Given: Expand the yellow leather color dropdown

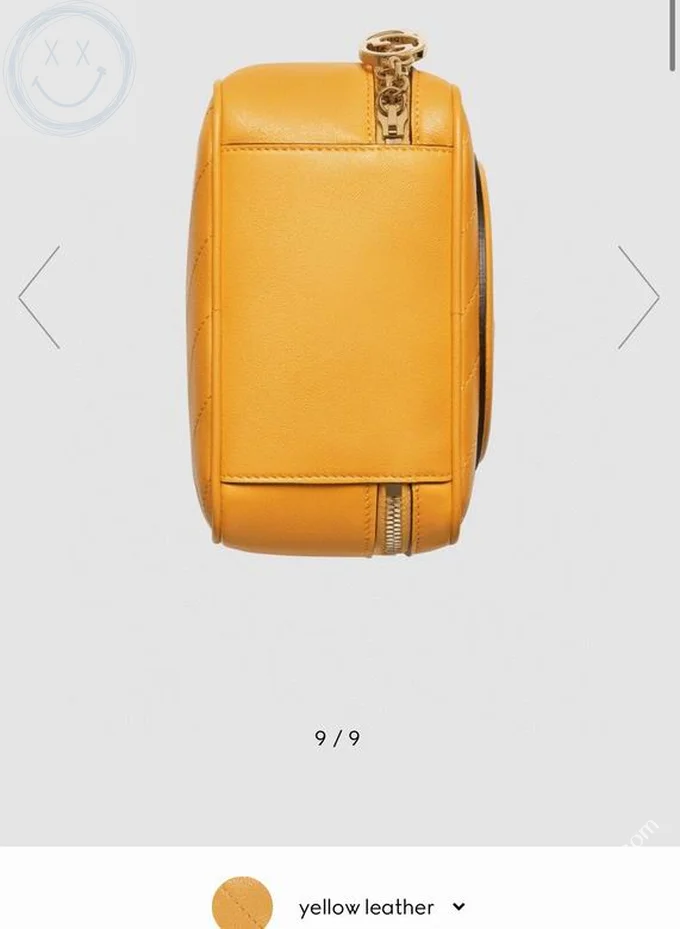Looking at the screenshot, I should [459, 907].
